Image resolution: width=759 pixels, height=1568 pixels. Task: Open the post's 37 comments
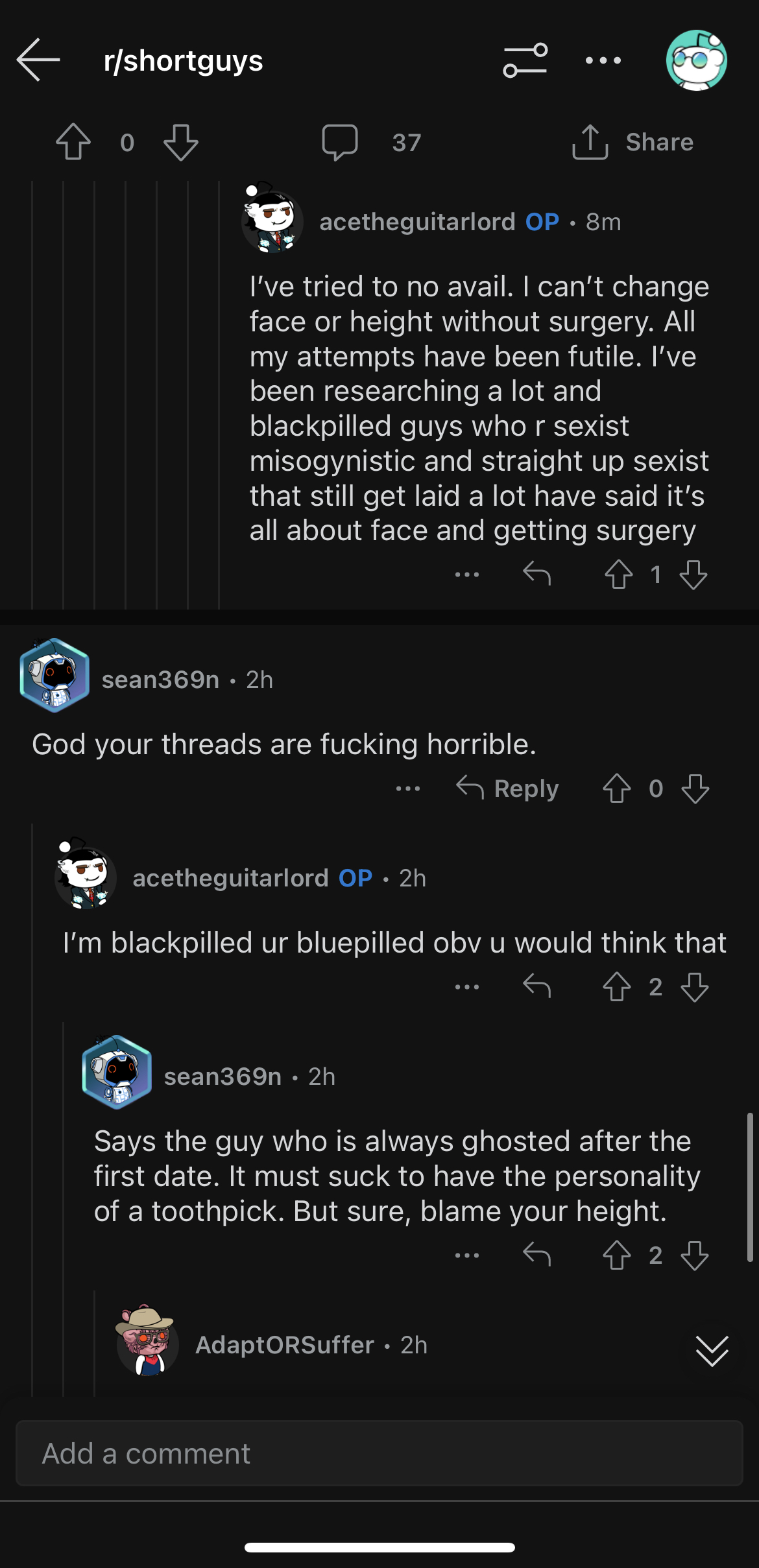pyautogui.click(x=371, y=142)
